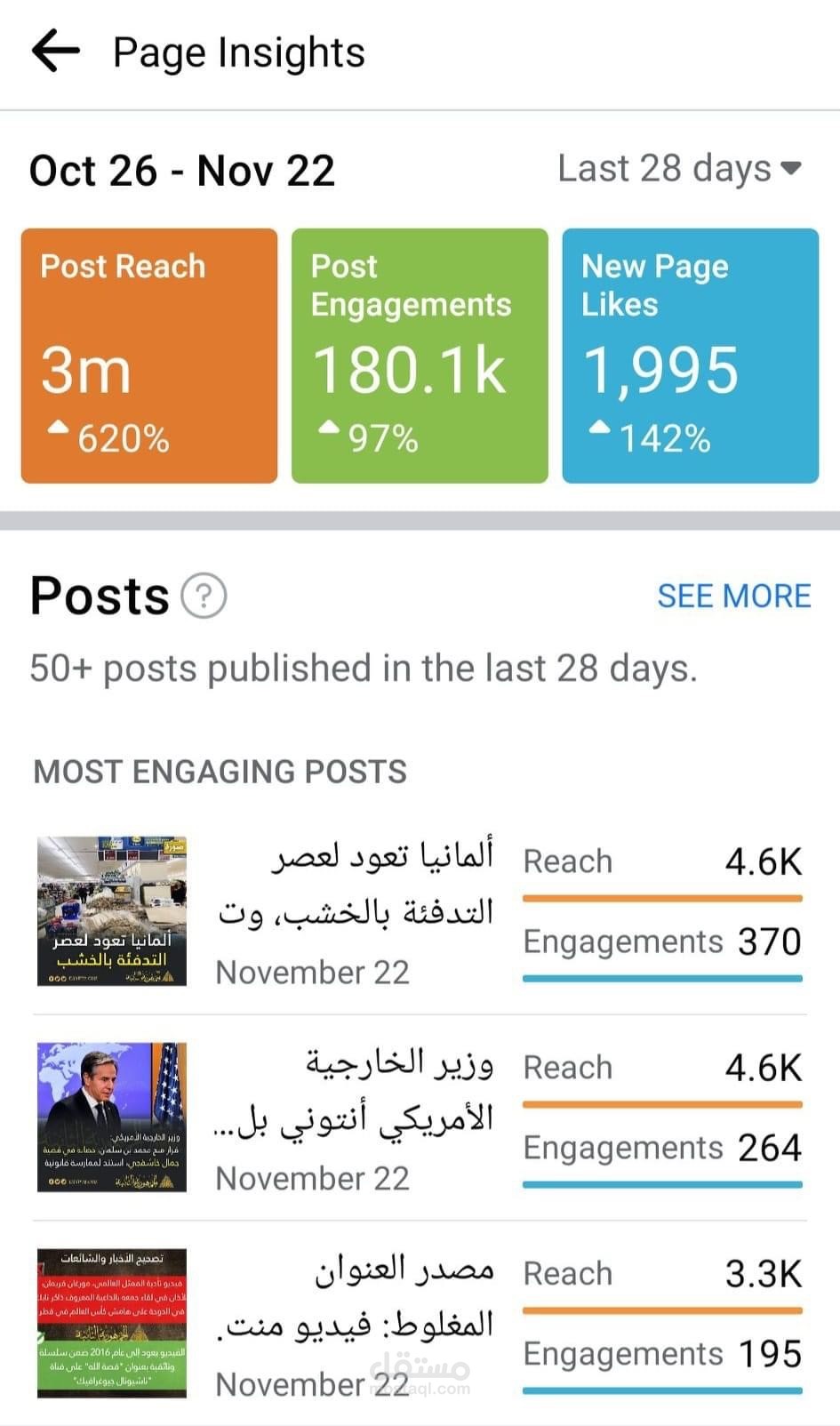Screen dimensions: 840x1426
Task: Go back from Page Insights
Action: point(55,51)
